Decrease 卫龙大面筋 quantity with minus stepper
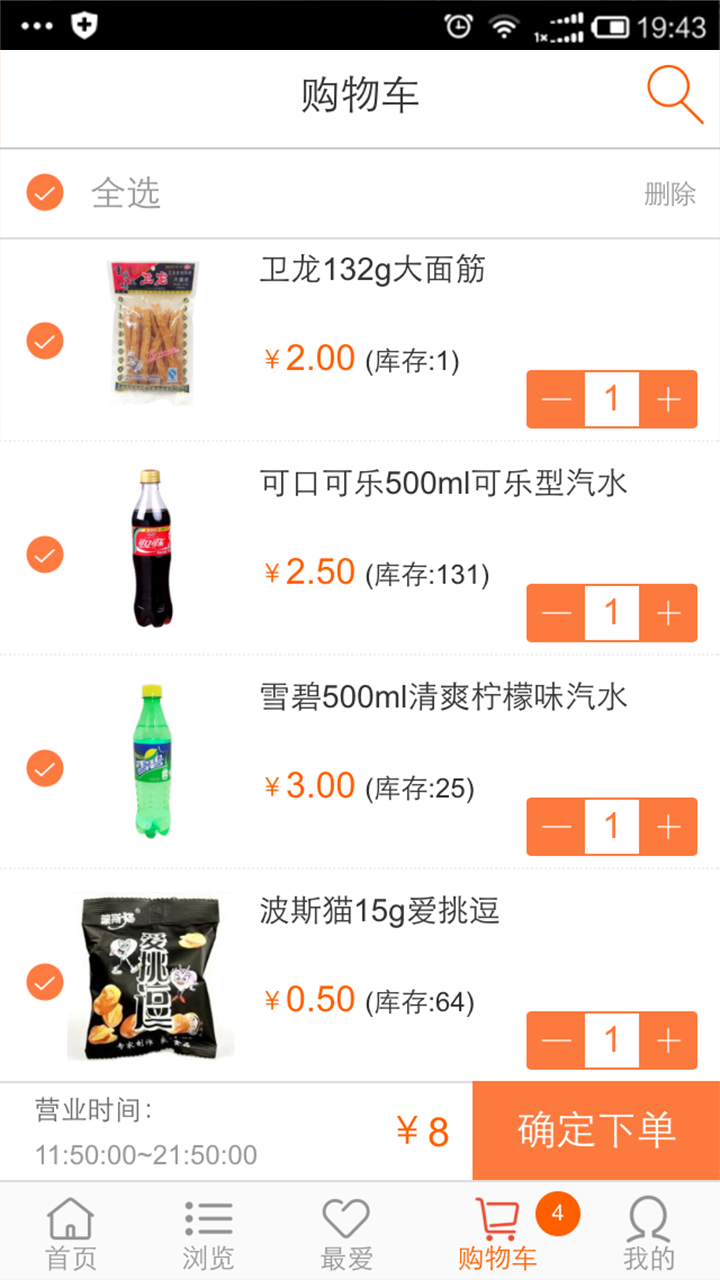The image size is (720, 1280). coord(556,398)
